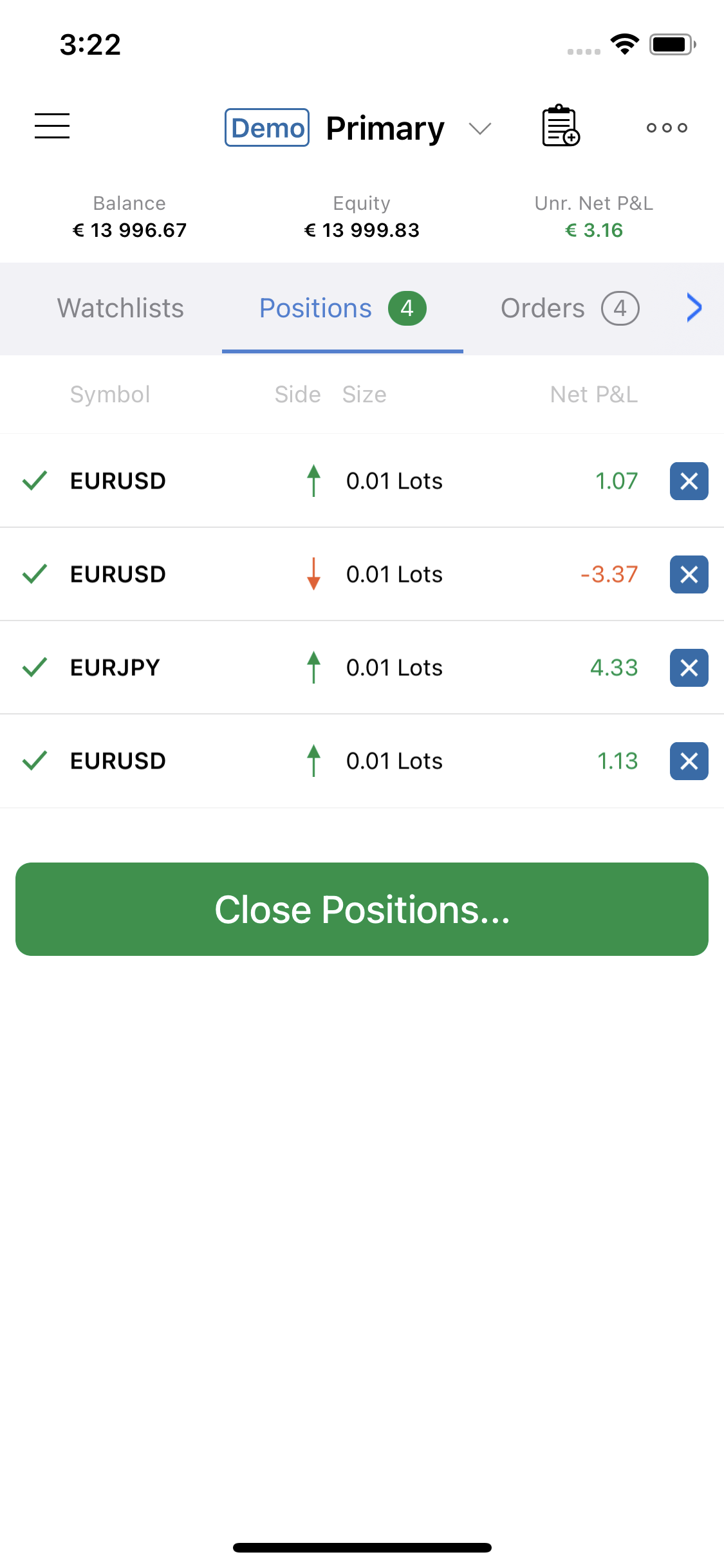
Task: Create a new order via clipboard icon
Action: click(x=561, y=126)
